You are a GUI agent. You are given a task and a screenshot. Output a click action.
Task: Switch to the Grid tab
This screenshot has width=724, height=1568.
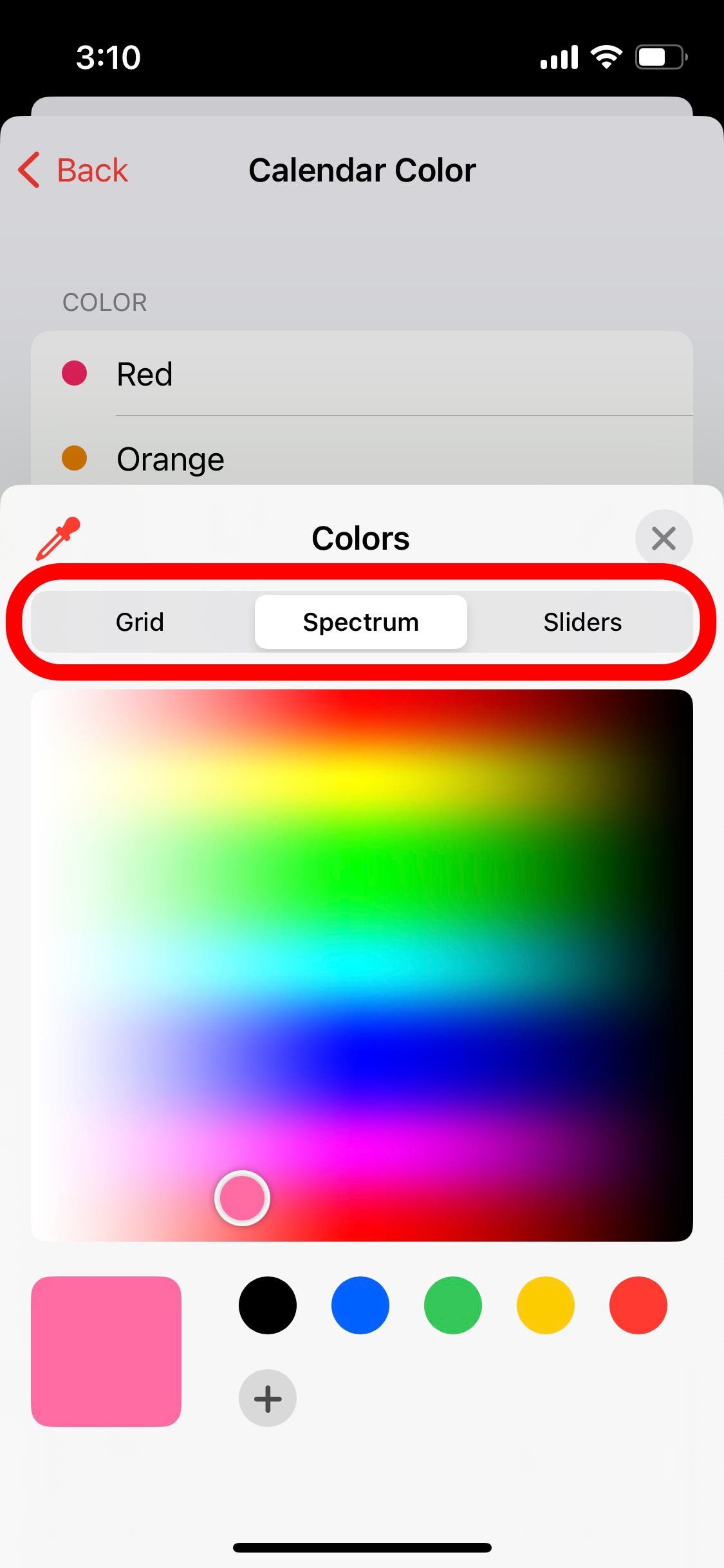[x=140, y=622]
